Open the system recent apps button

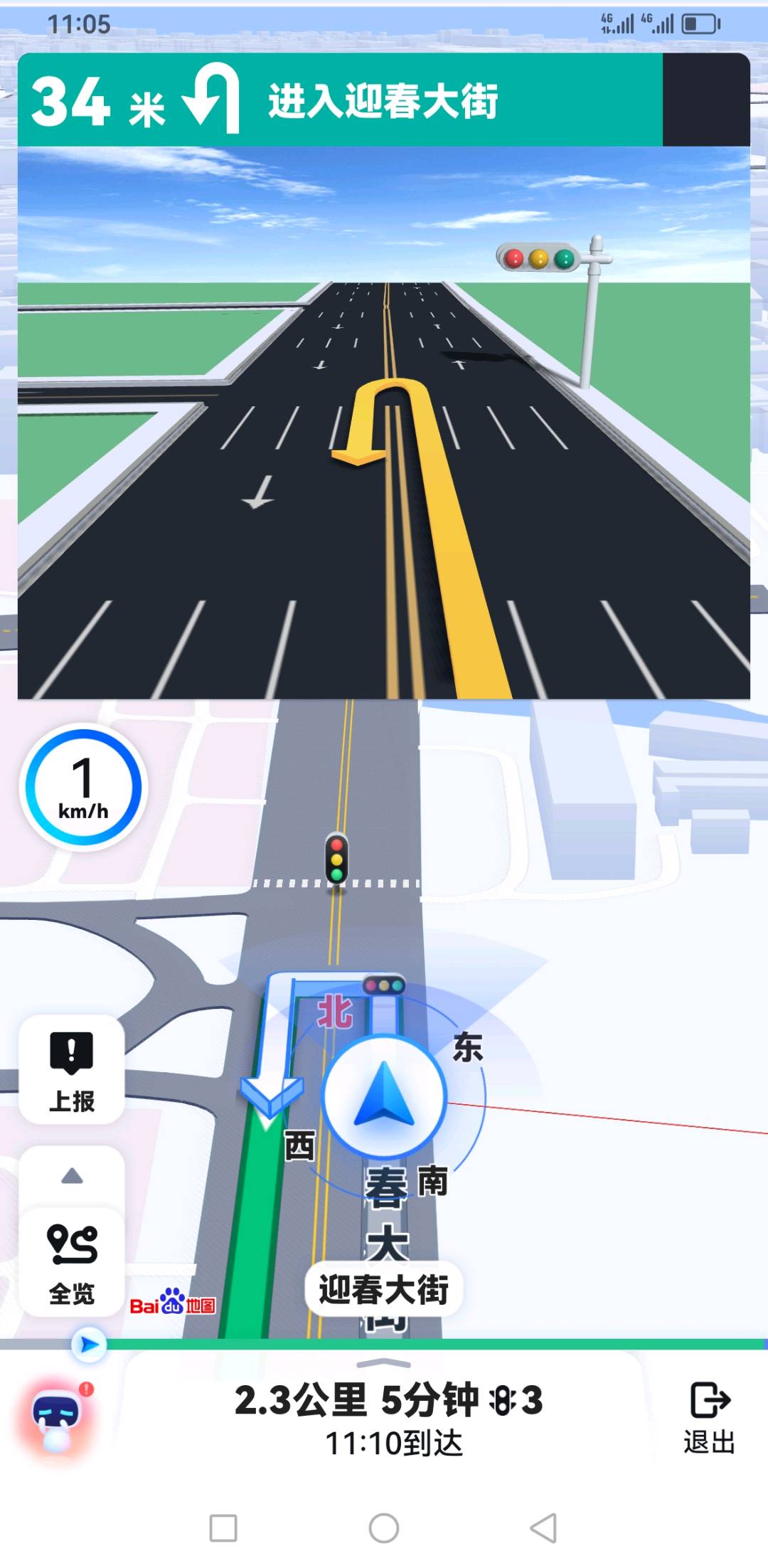coord(223,1527)
